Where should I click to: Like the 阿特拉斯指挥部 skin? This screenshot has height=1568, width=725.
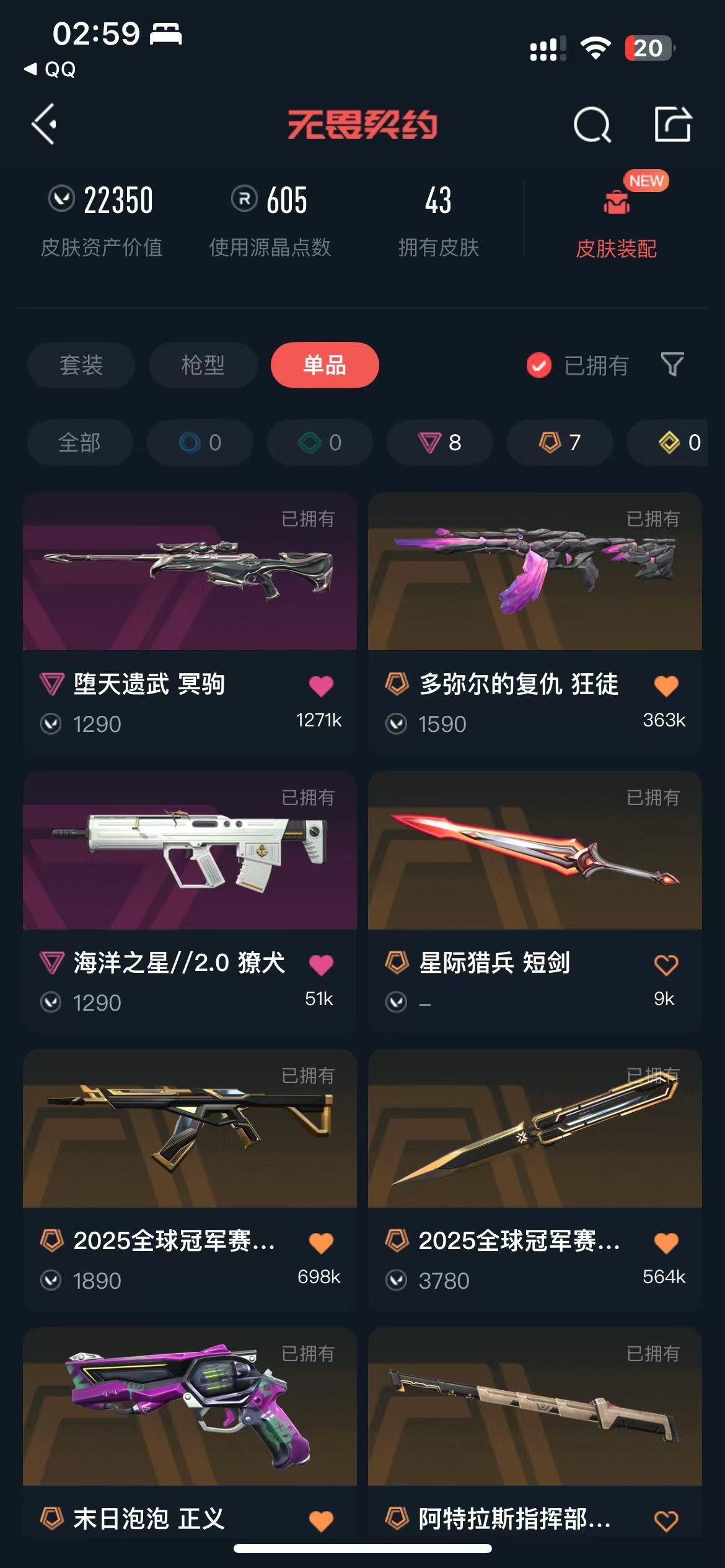coord(666,1520)
